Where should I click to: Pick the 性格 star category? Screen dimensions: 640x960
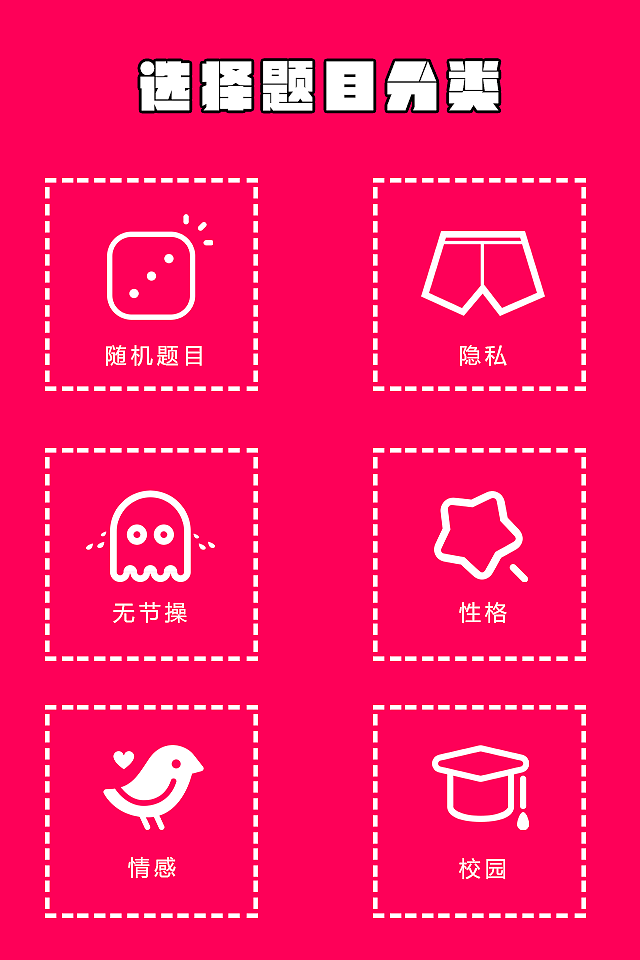[x=480, y=555]
